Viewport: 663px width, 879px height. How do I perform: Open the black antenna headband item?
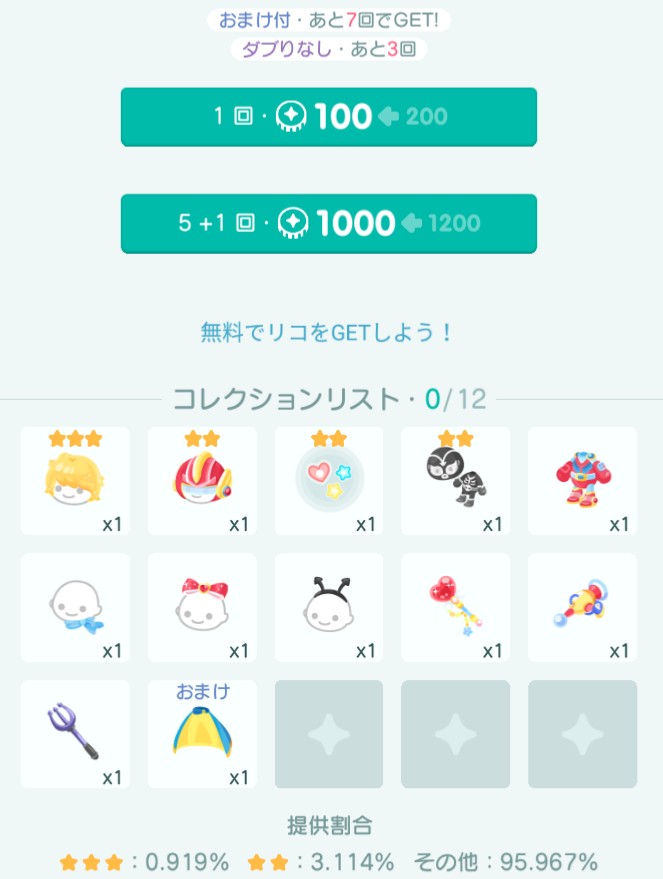pyautogui.click(x=329, y=608)
